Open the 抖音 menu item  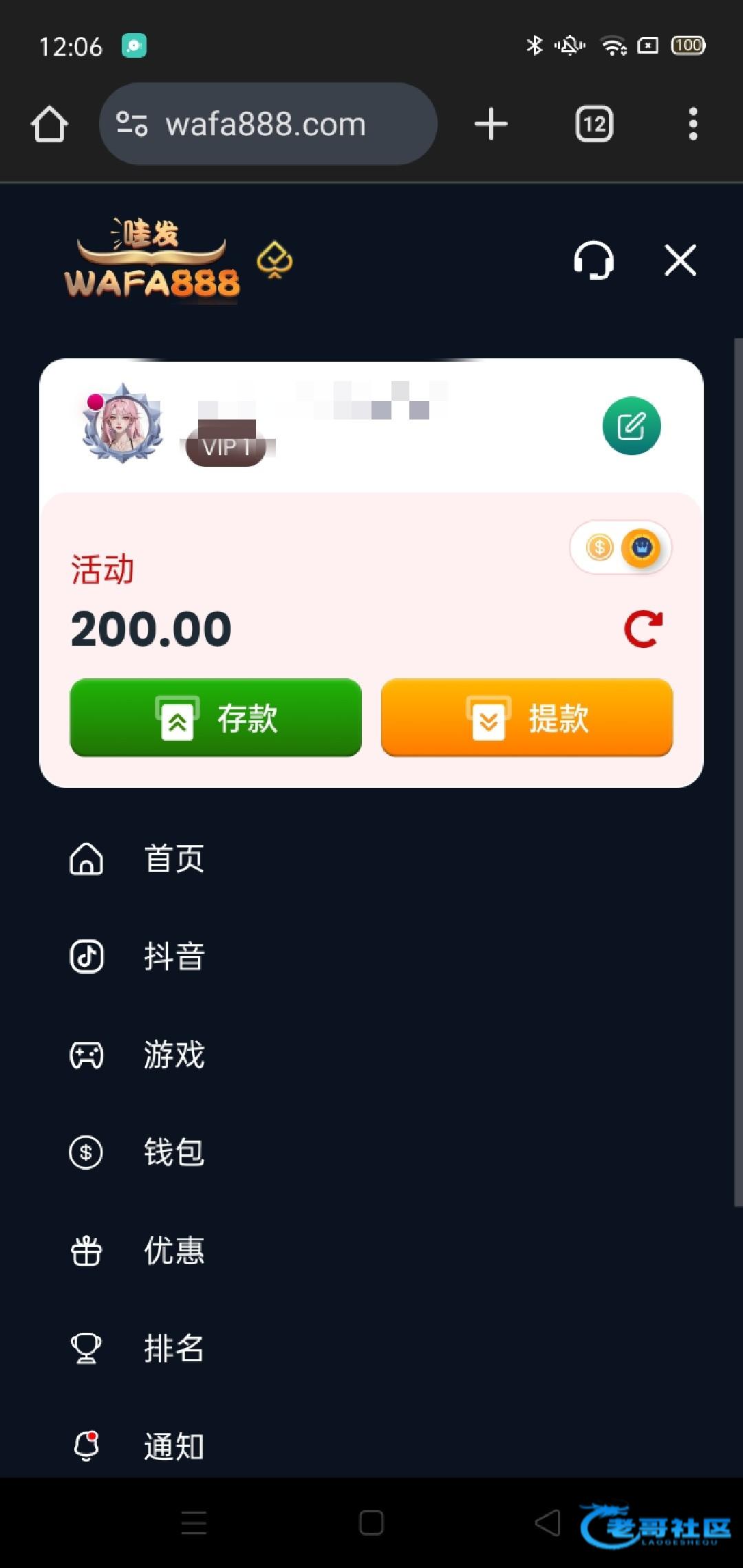pos(173,957)
